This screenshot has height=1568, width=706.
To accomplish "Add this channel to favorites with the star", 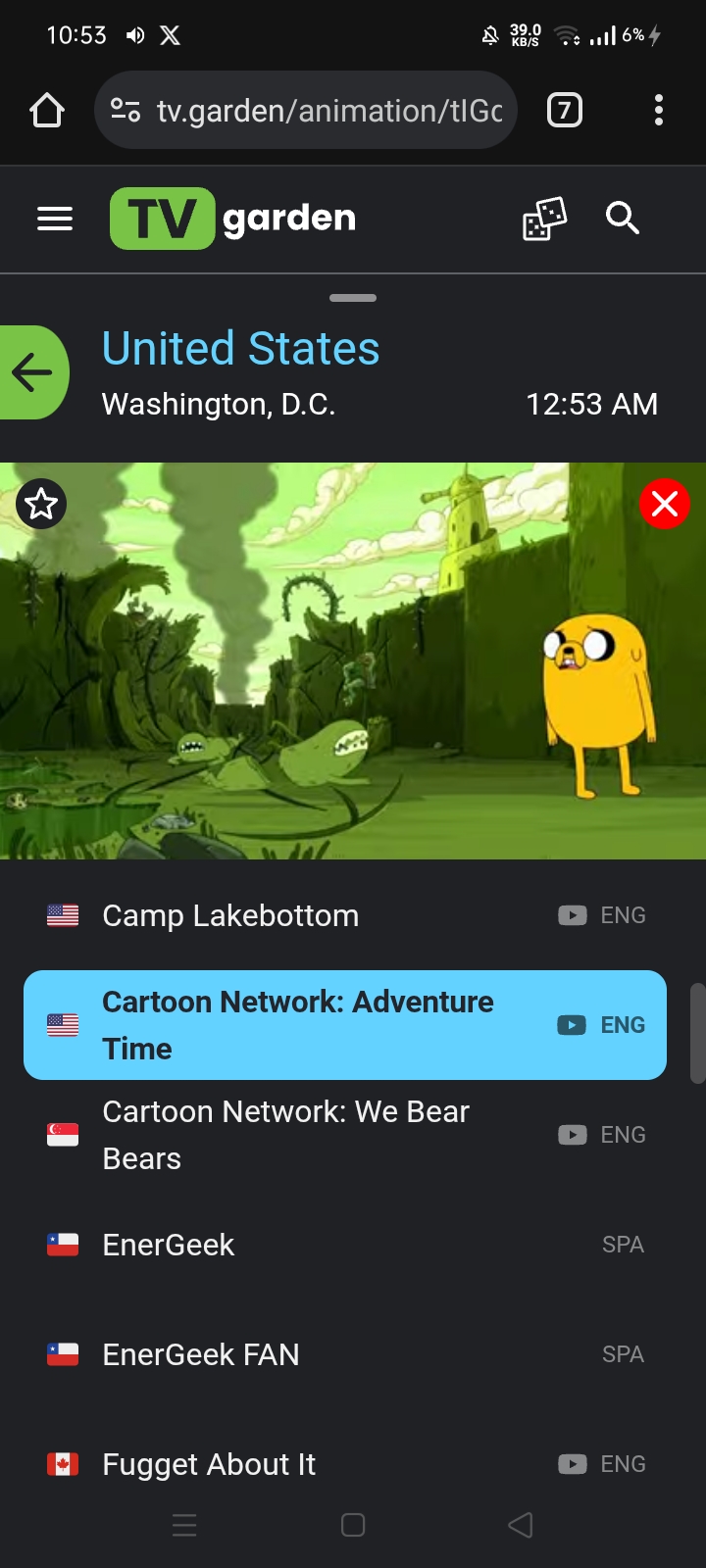I will pos(41,504).
